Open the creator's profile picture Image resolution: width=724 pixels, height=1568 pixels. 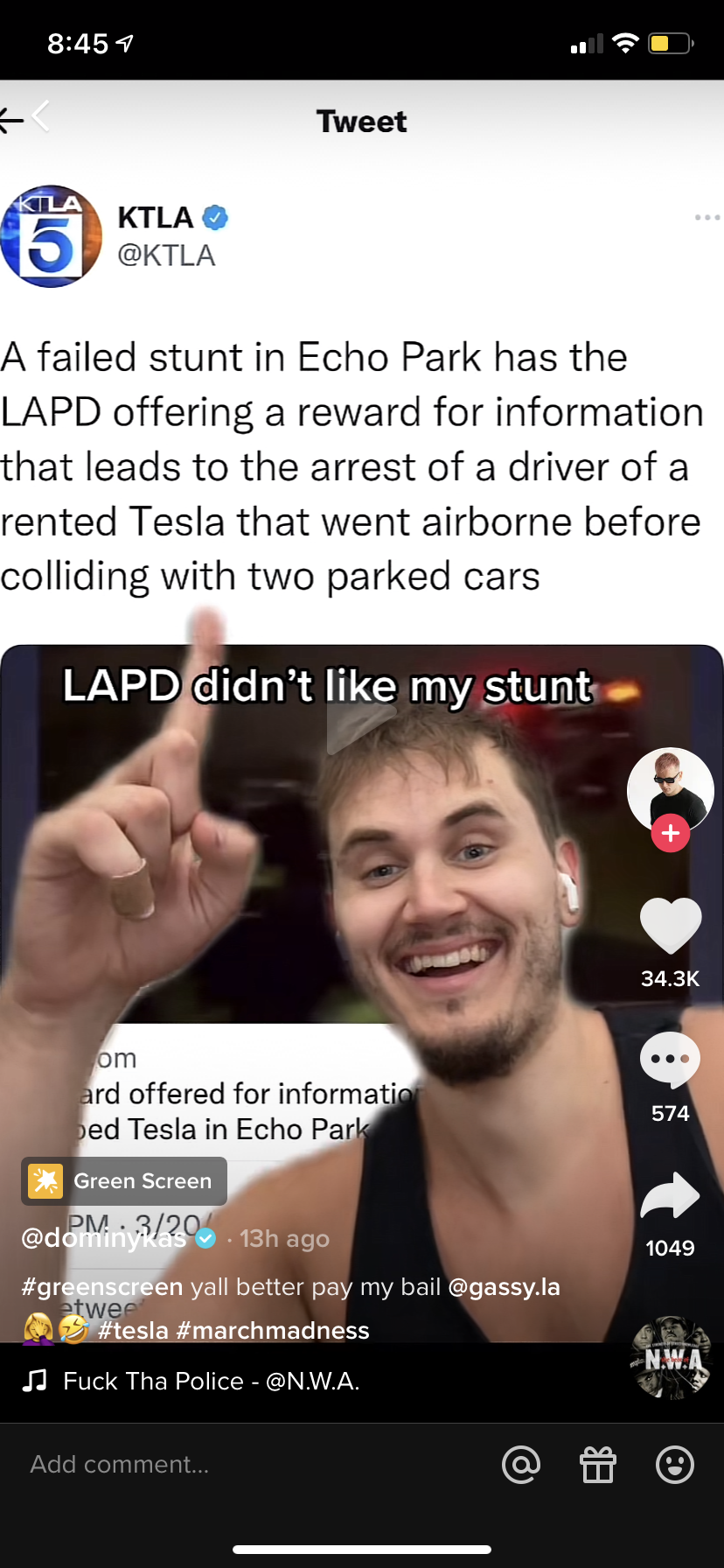(670, 787)
